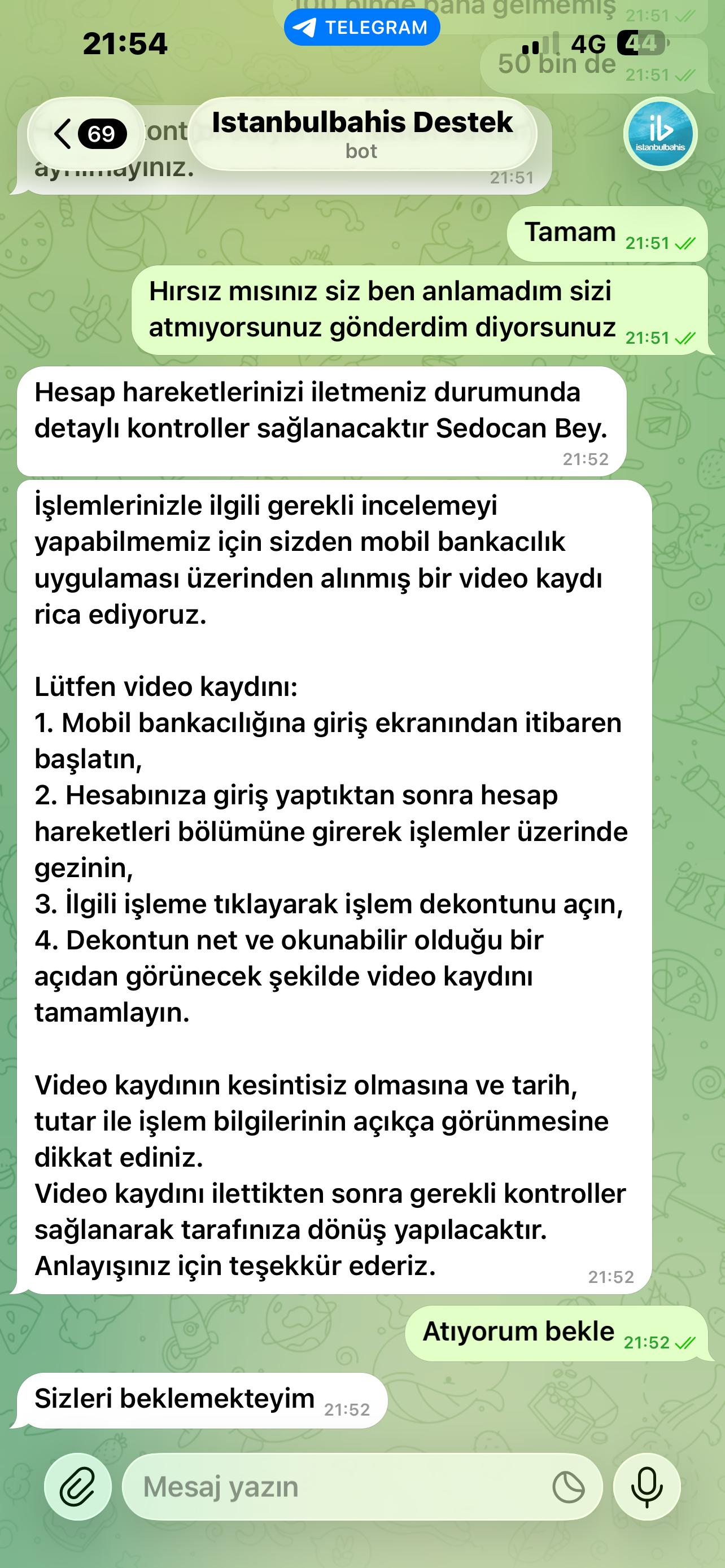Tap the paperclip attach icon
Image resolution: width=725 pixels, height=1568 pixels.
(78, 1487)
